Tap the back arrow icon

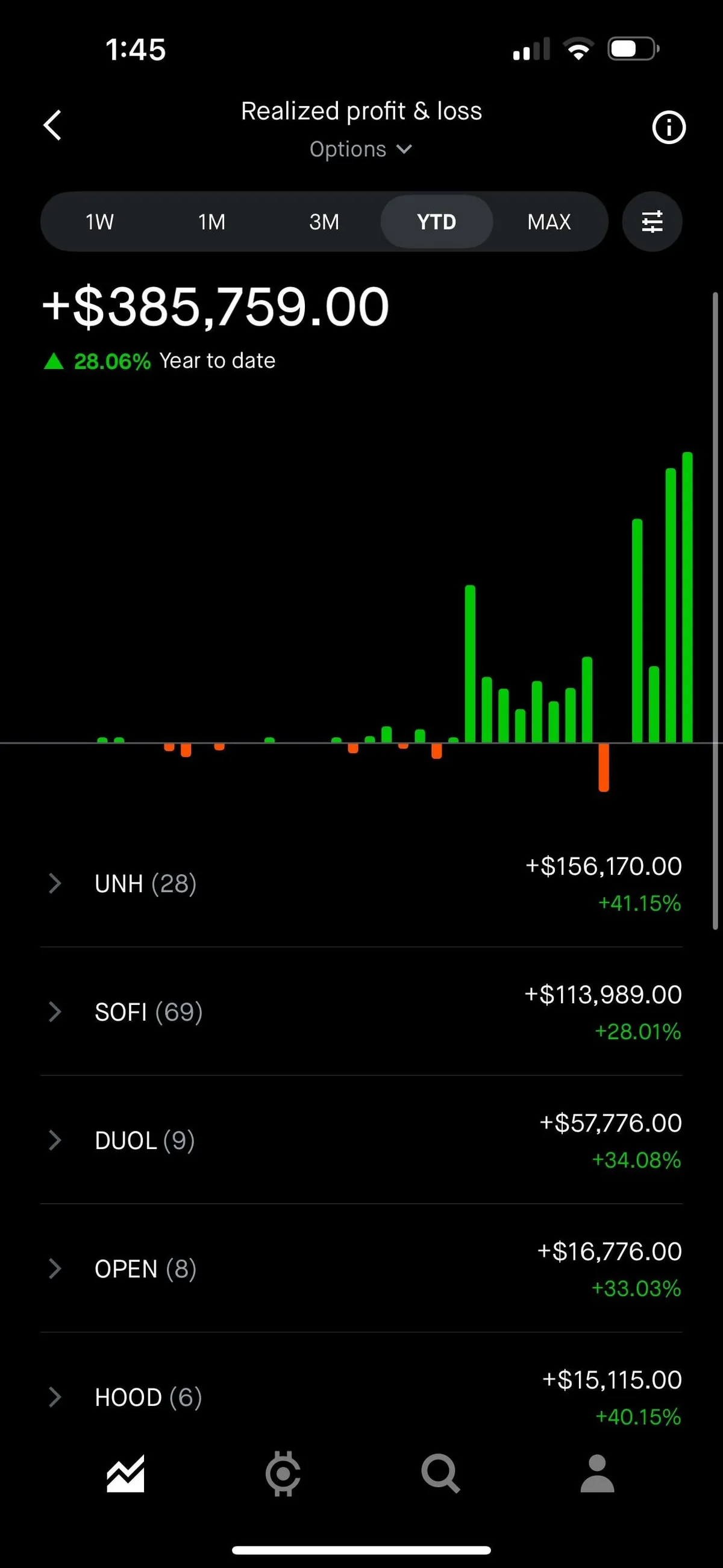coord(54,125)
